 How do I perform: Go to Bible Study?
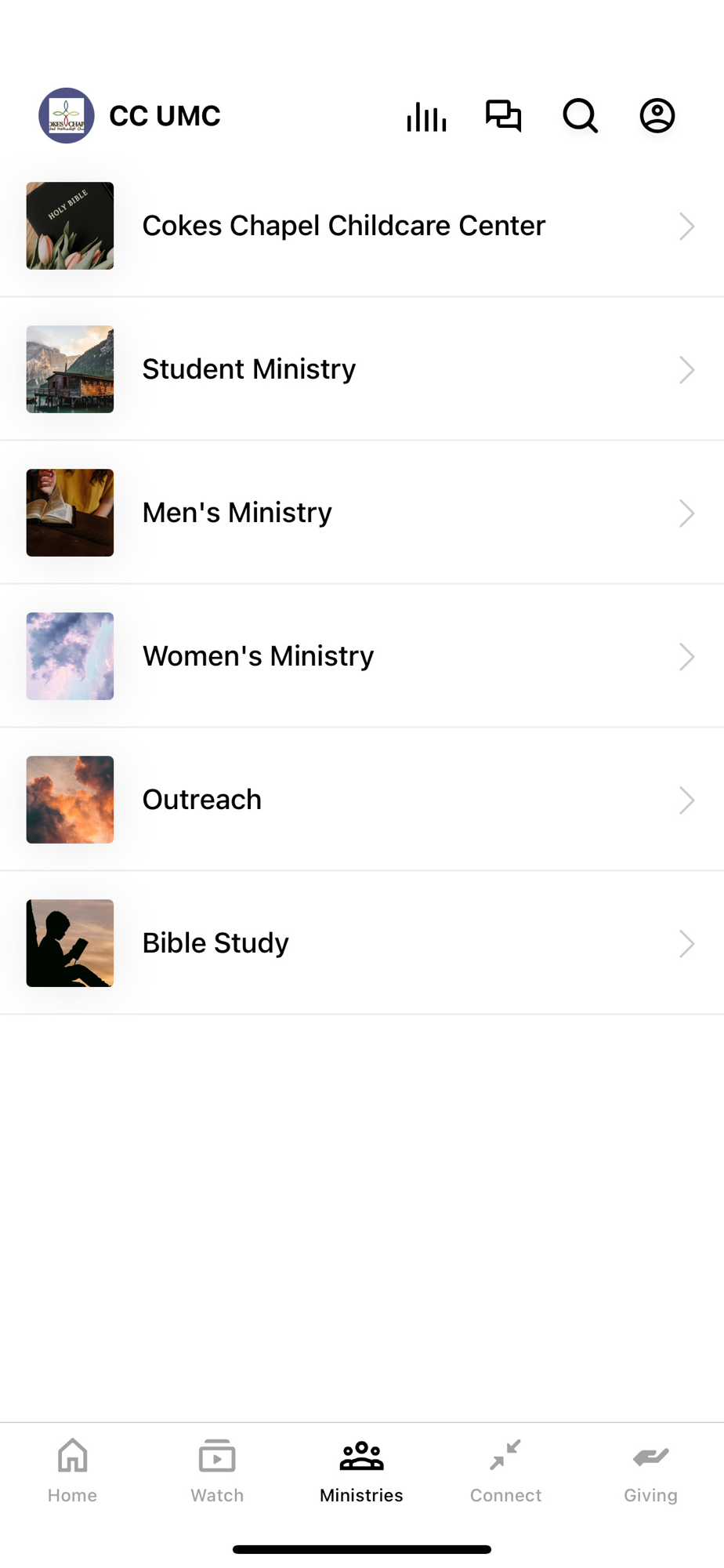[x=360, y=943]
